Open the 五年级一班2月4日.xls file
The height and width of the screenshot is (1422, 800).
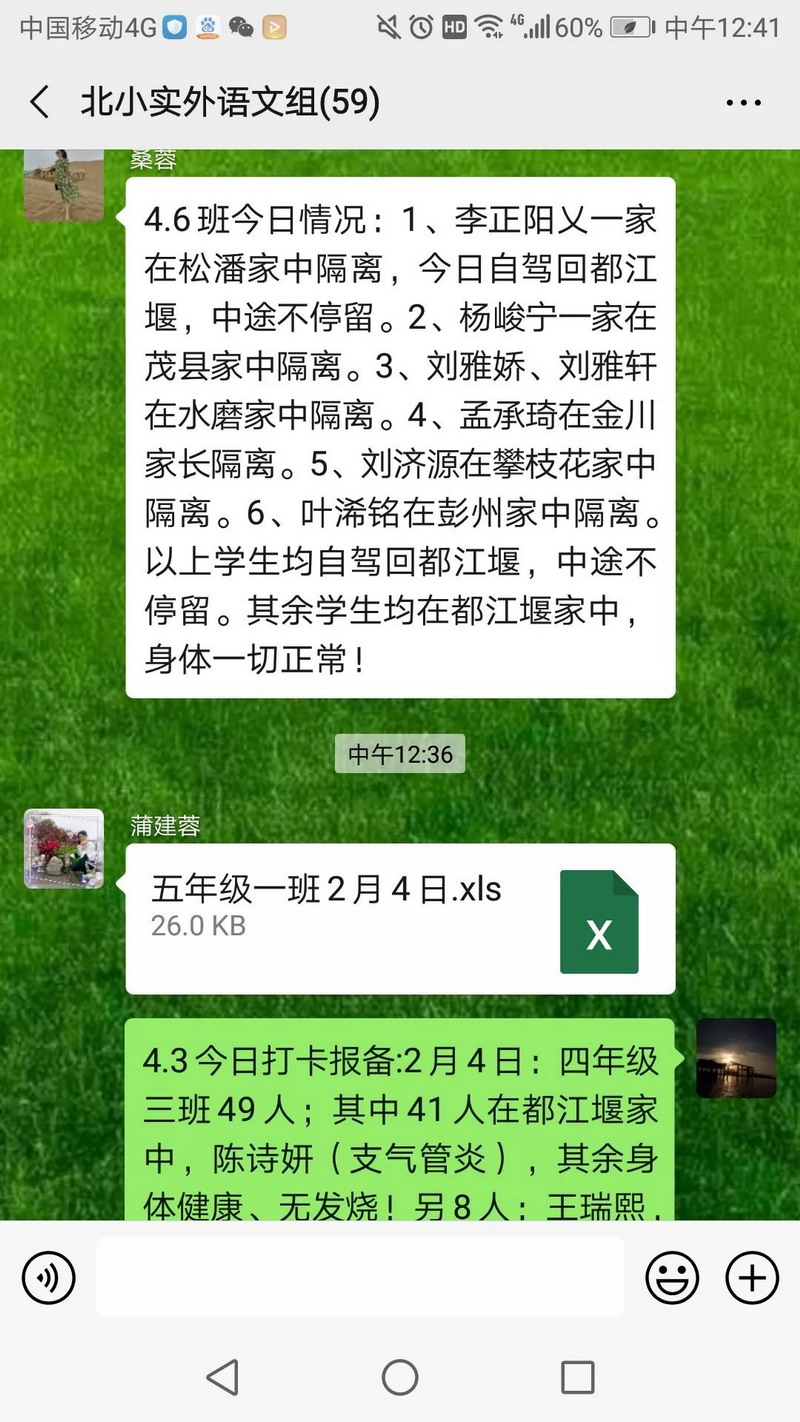click(x=400, y=918)
